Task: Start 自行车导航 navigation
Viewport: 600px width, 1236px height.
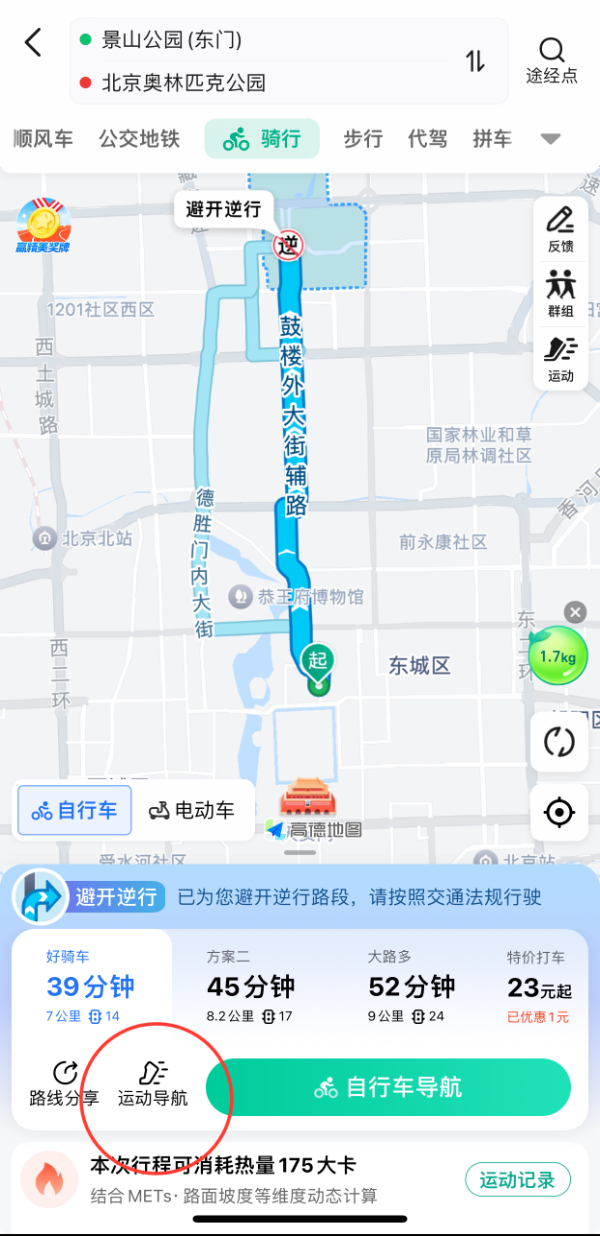Action: [x=388, y=1087]
